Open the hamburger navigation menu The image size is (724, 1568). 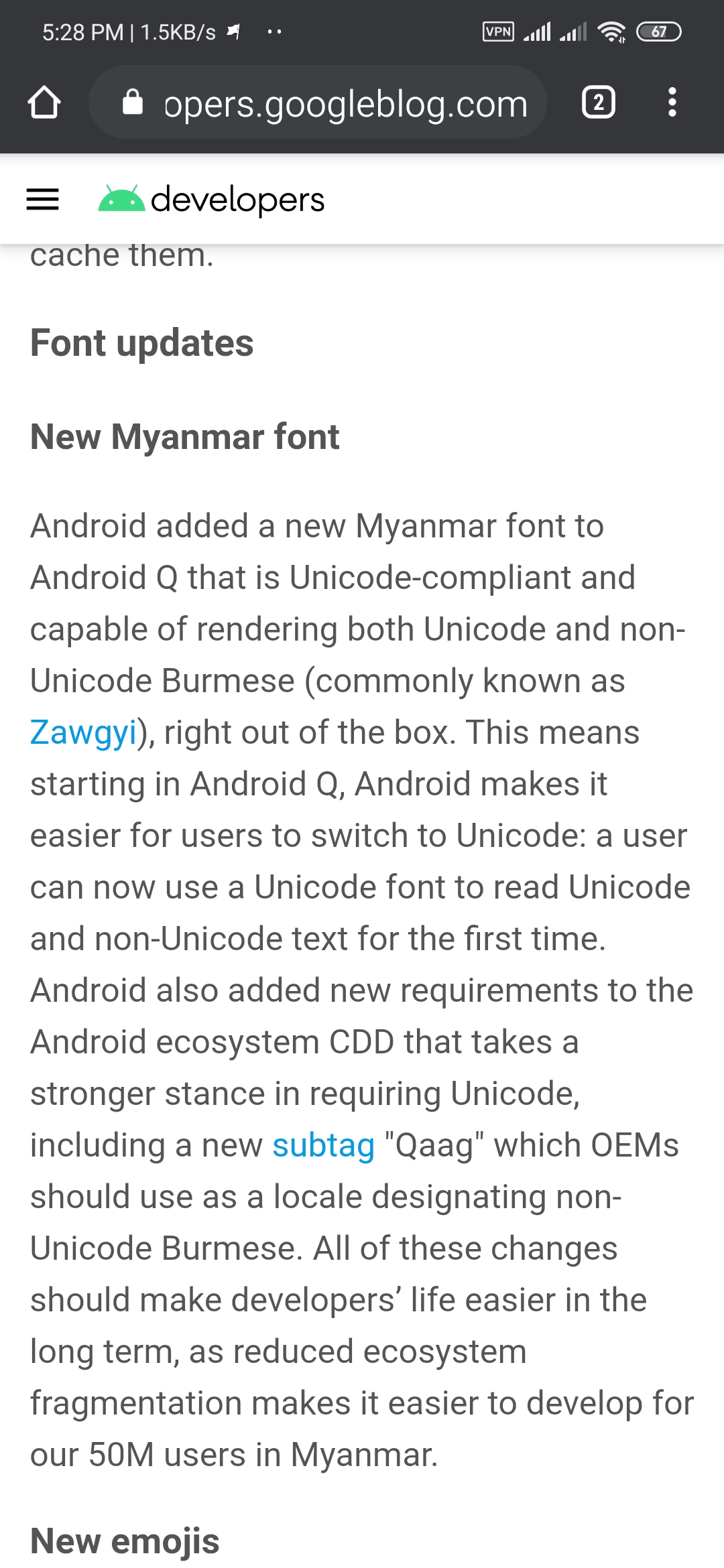click(42, 200)
